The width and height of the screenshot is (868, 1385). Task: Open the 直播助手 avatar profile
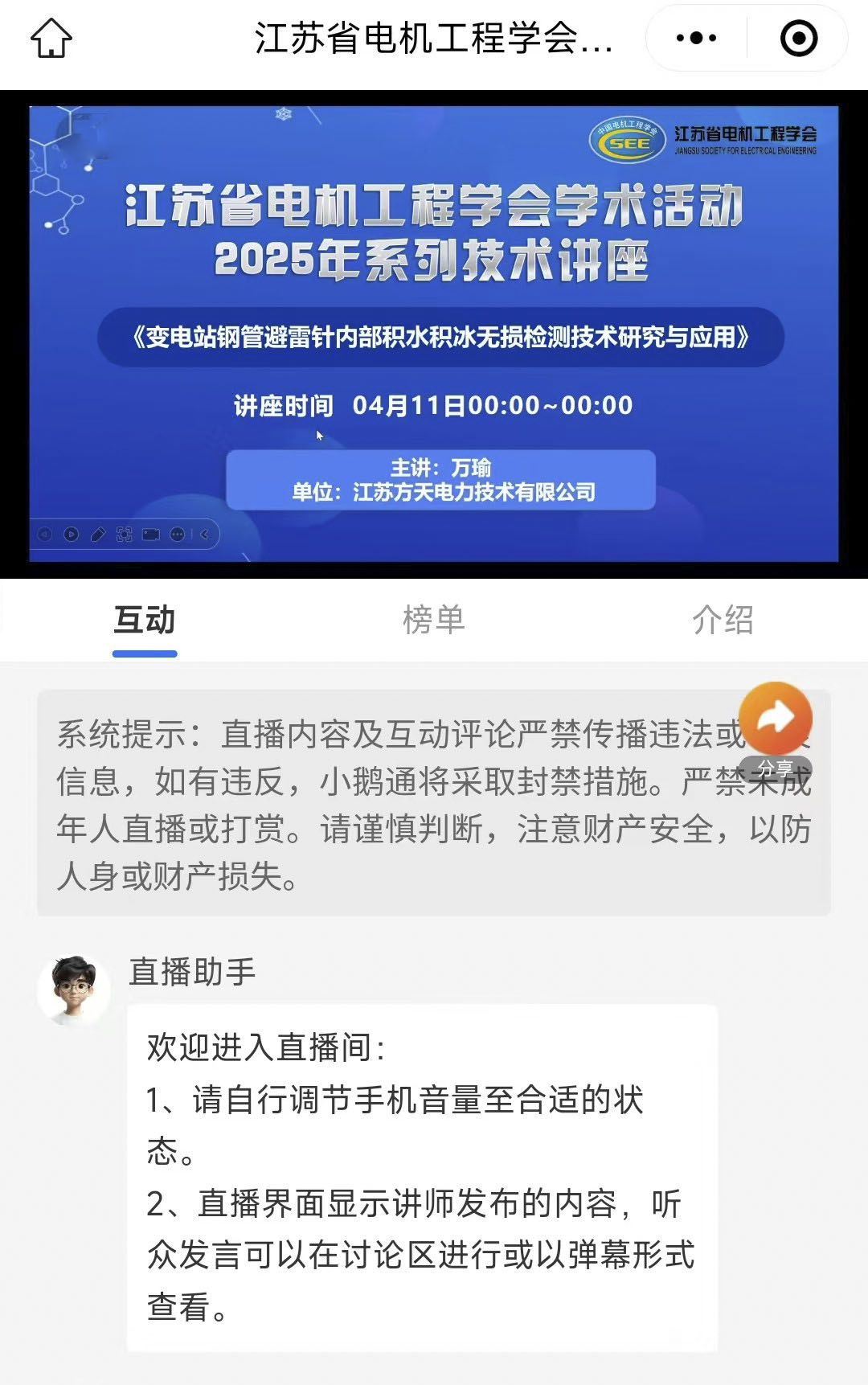coord(74,990)
